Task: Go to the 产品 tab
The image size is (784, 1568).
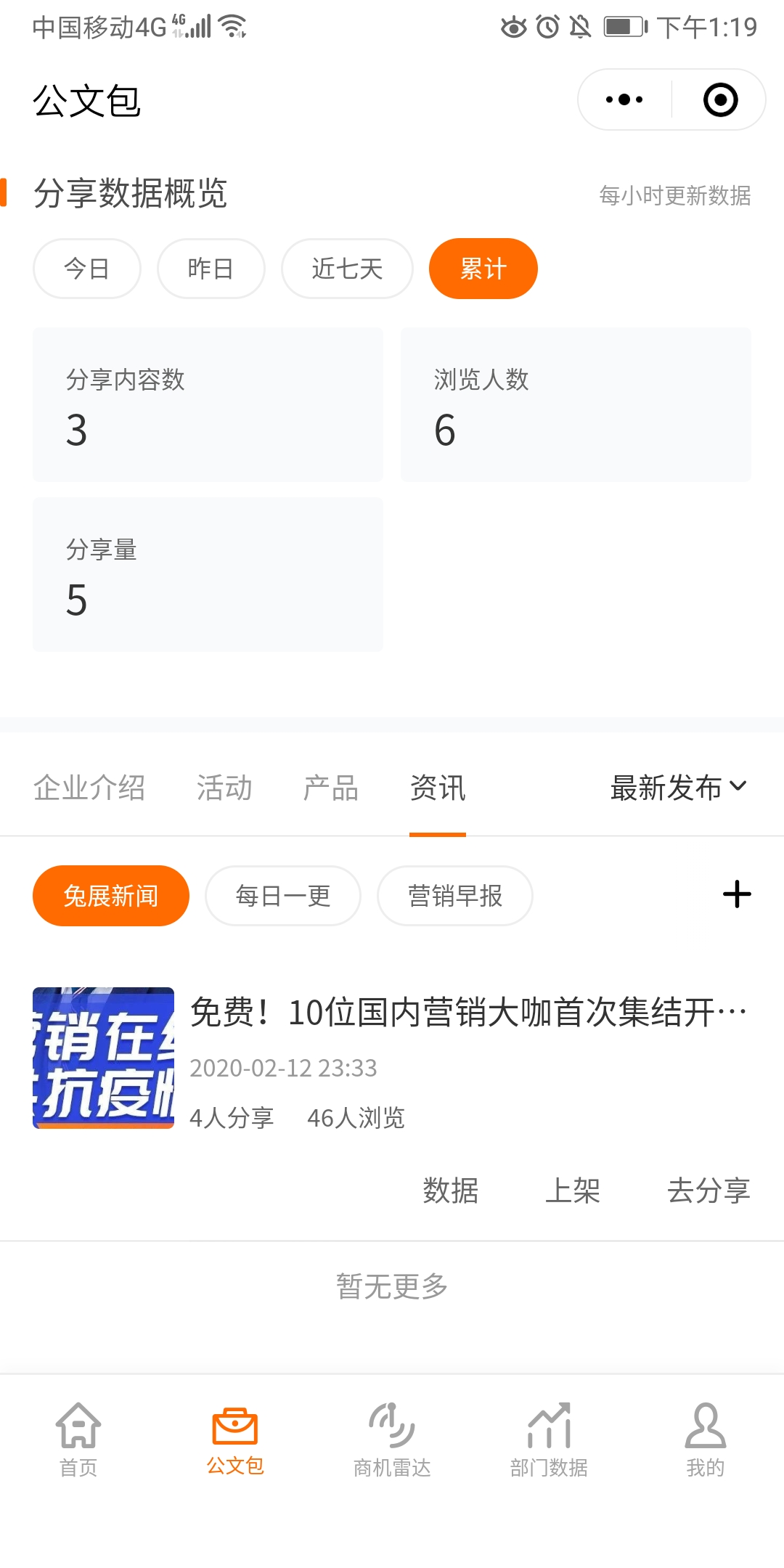Action: [331, 788]
